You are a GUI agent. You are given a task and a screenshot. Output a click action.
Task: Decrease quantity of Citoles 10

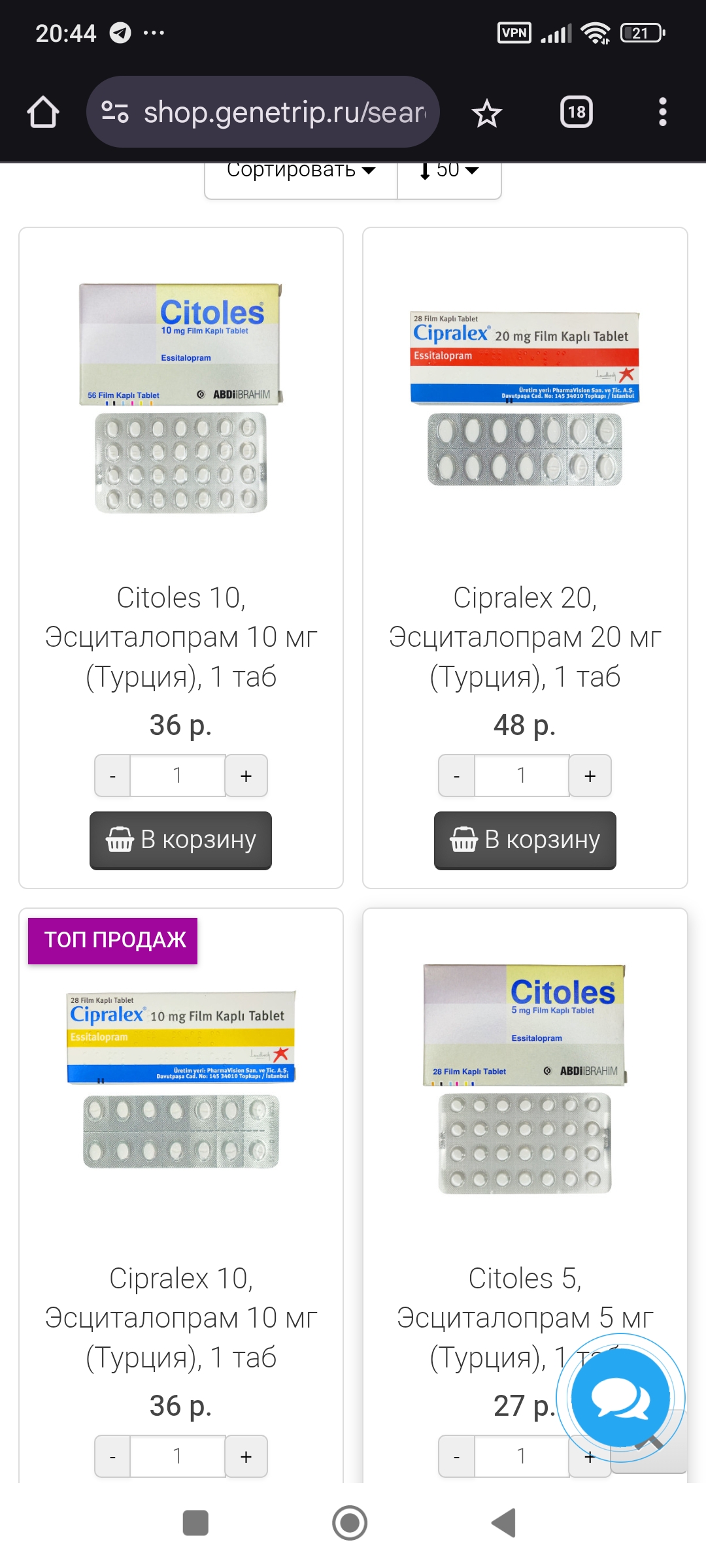click(112, 776)
